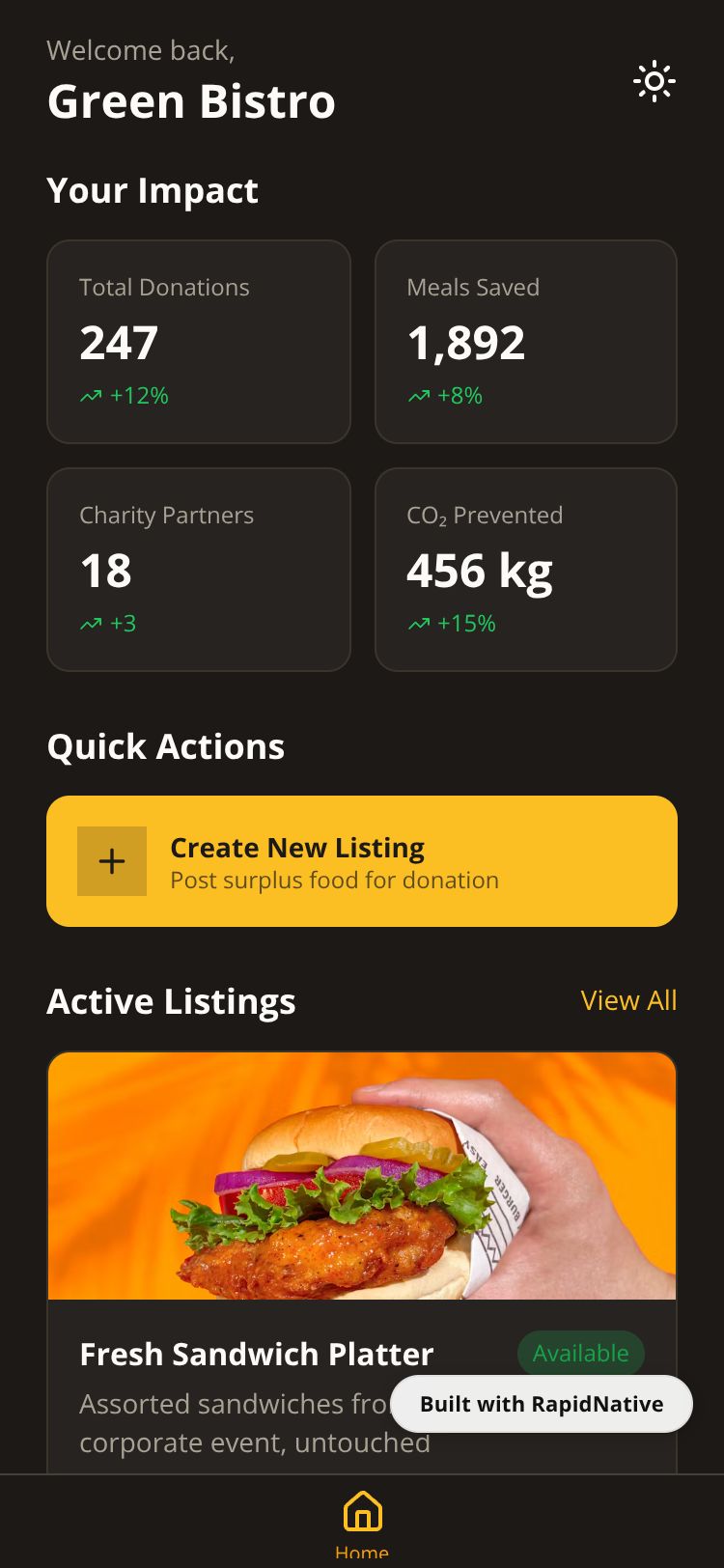This screenshot has width=724, height=1568.
Task: View all active listings
Action: [x=628, y=1000]
